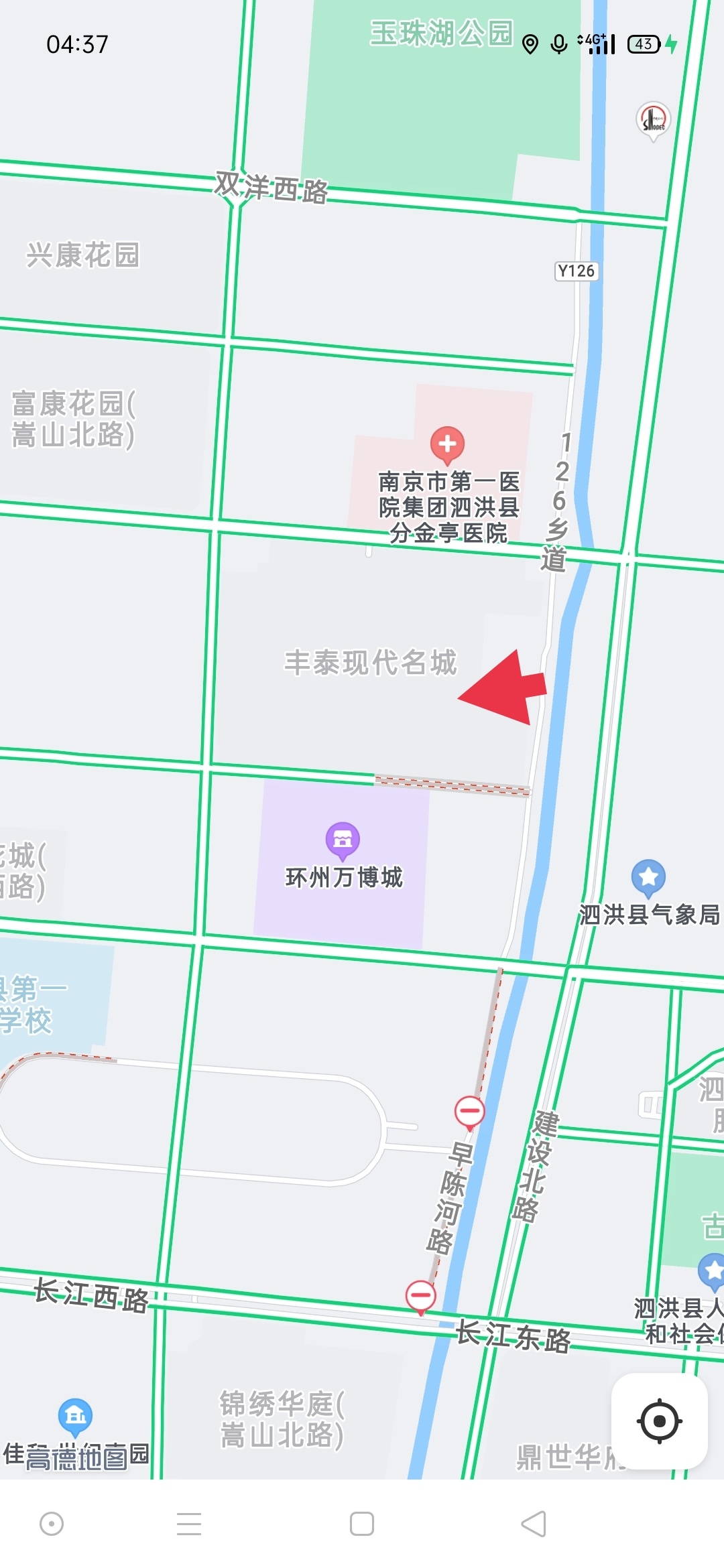The width and height of the screenshot is (724, 1568).
Task: Select the 环州万博城 shopping marker
Action: point(343,839)
